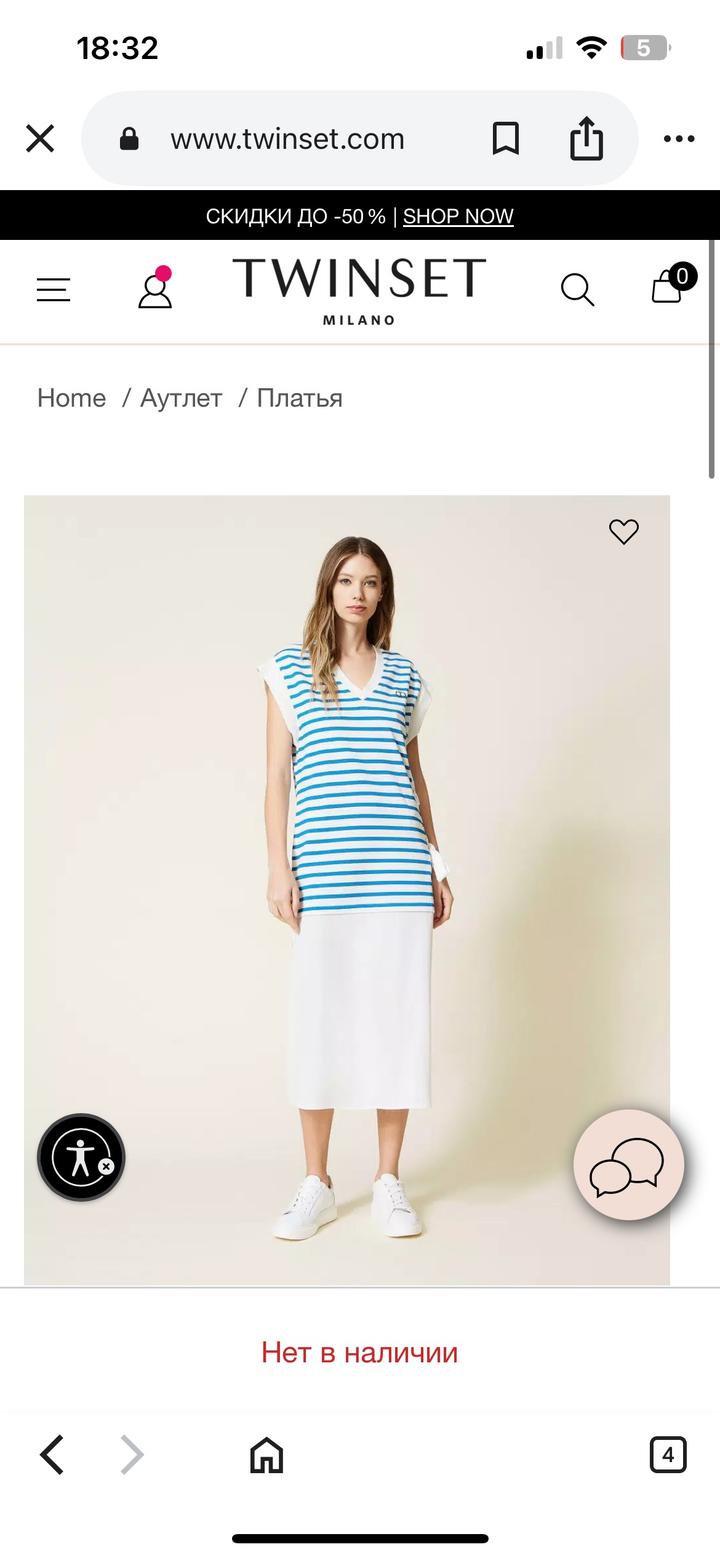Go to Twinset Milano homepage via logo
This screenshot has height=1558, width=720.
(359, 290)
